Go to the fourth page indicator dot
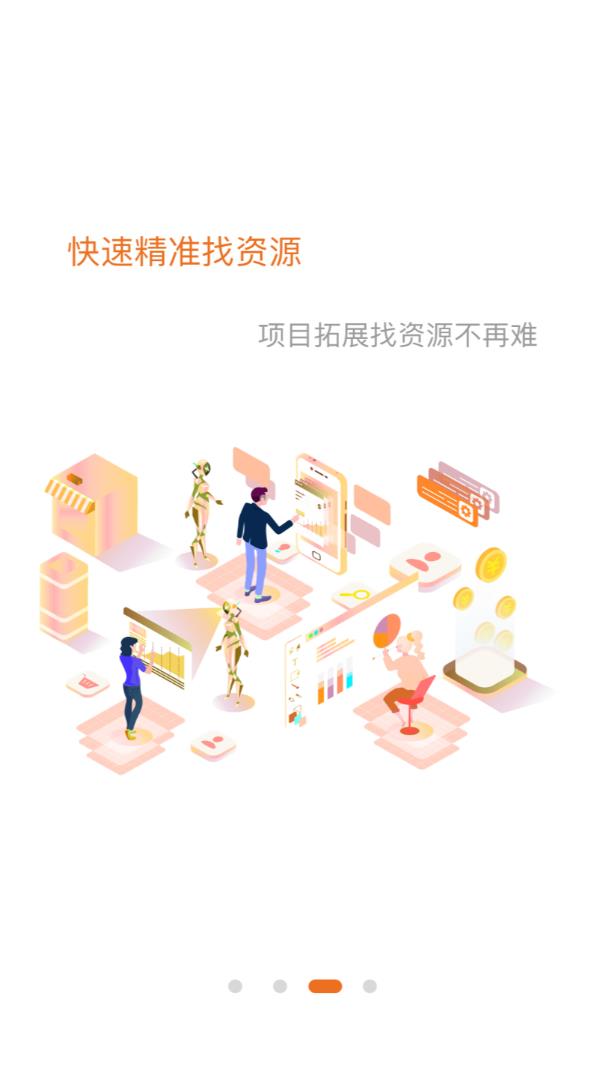This screenshot has height=1080, width=606. pos(370,986)
